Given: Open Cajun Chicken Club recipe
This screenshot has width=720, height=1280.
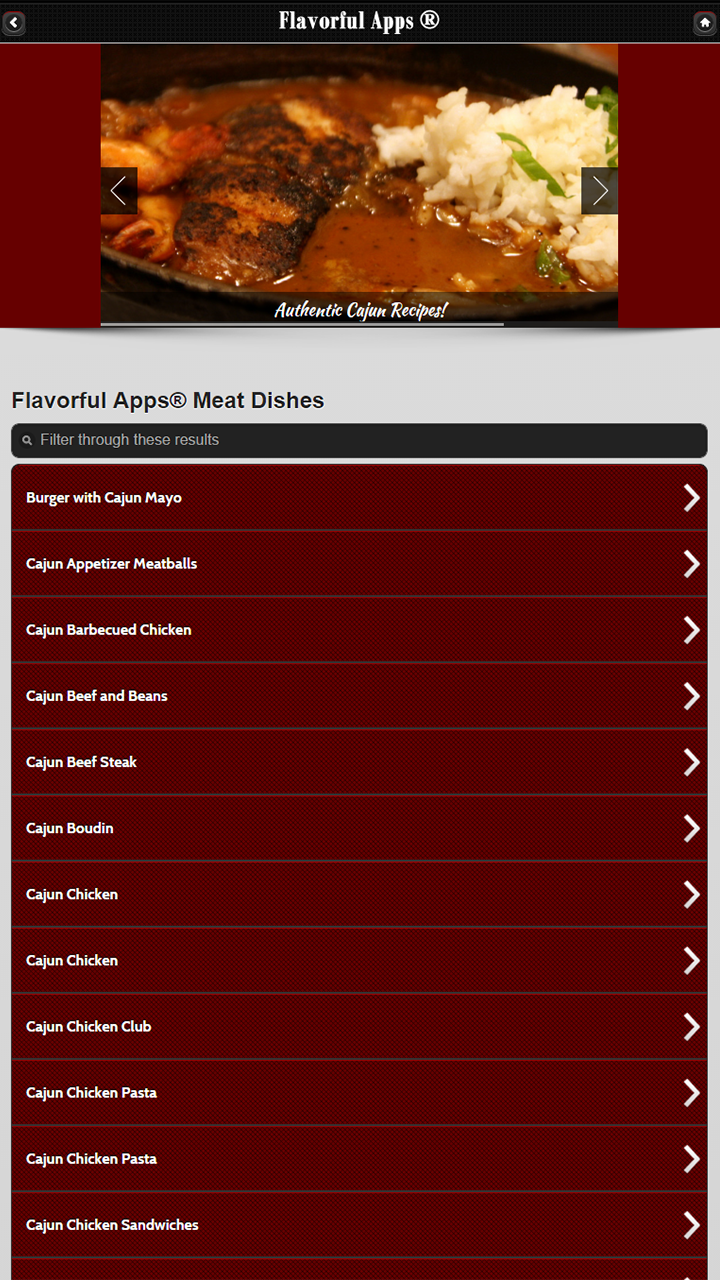Looking at the screenshot, I should click(359, 1027).
